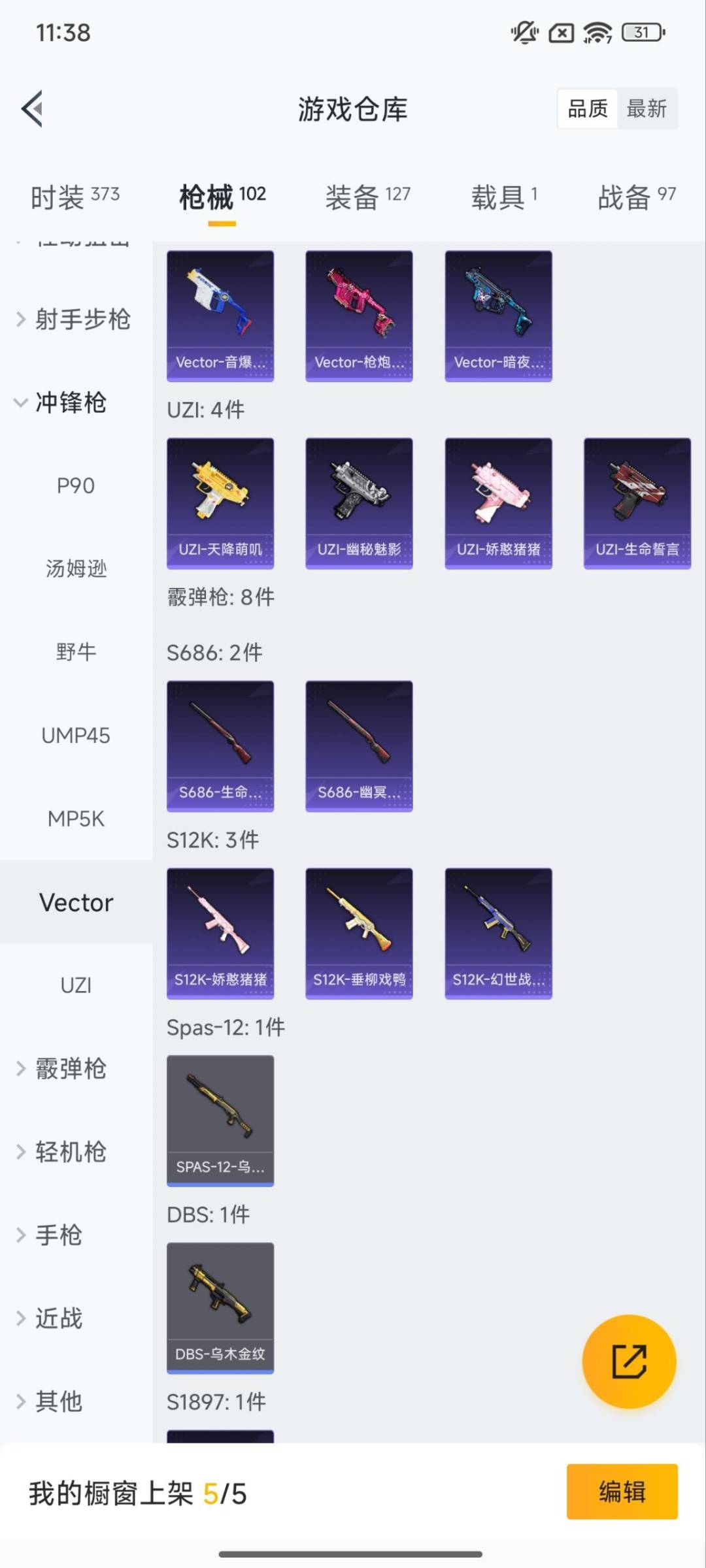This screenshot has height=1568, width=706.
Task: Select Vector in the sidebar
Action: point(76,902)
